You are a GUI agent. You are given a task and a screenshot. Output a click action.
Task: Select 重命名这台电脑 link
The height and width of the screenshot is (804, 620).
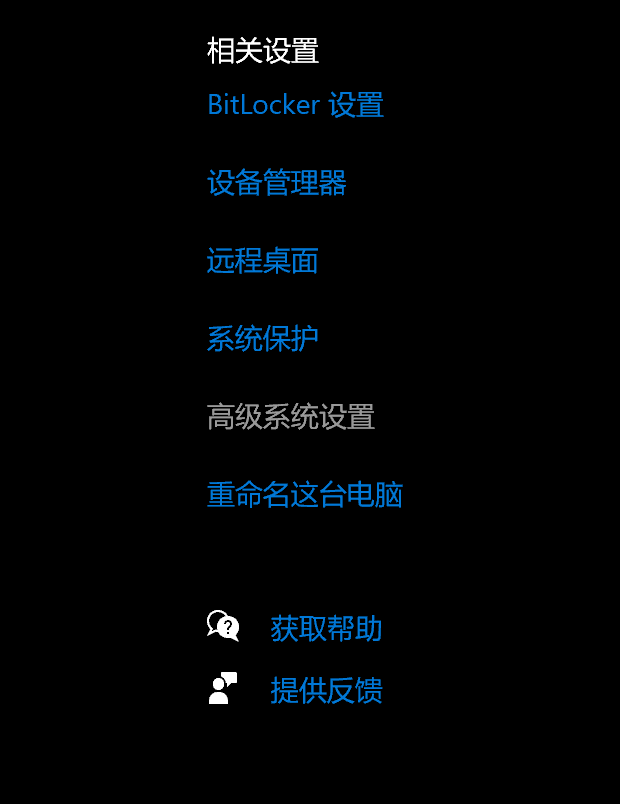point(304,495)
